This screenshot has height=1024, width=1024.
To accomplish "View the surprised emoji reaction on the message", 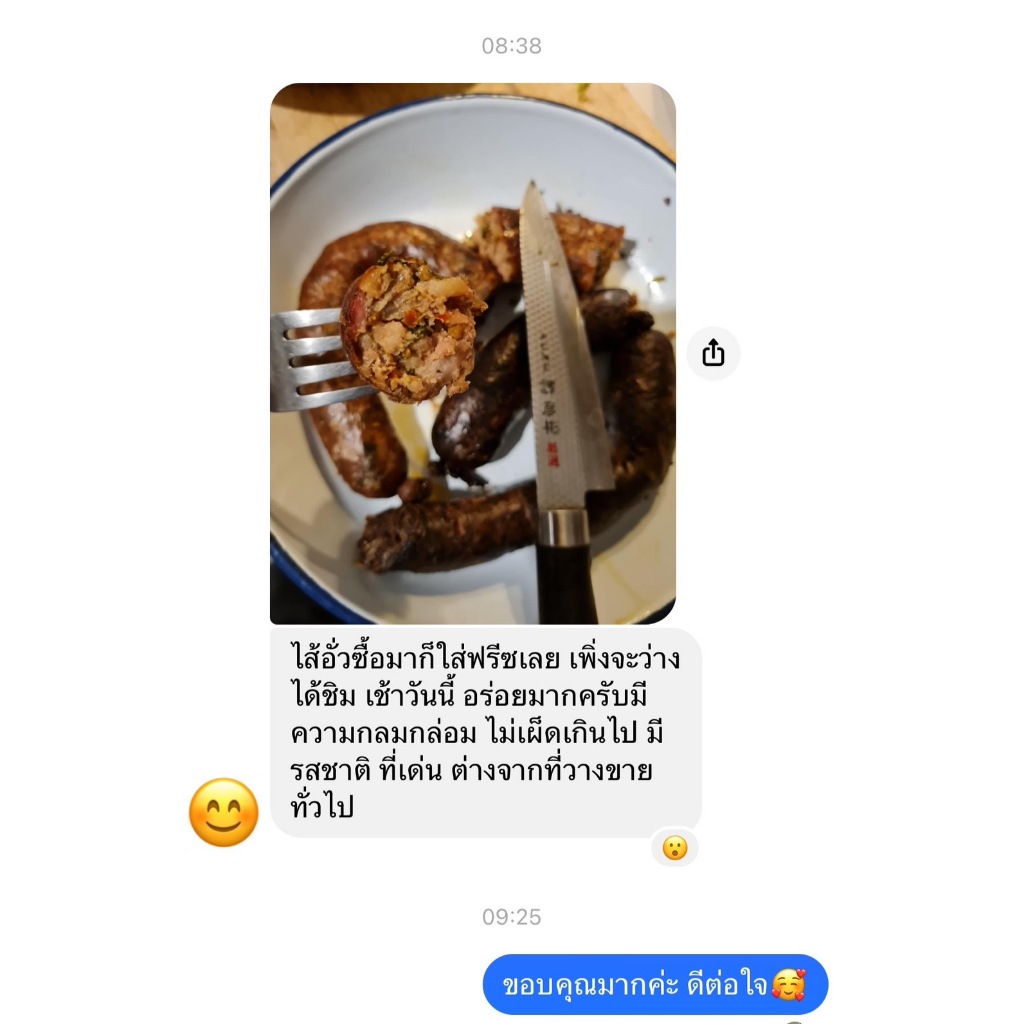I will pyautogui.click(x=675, y=848).
